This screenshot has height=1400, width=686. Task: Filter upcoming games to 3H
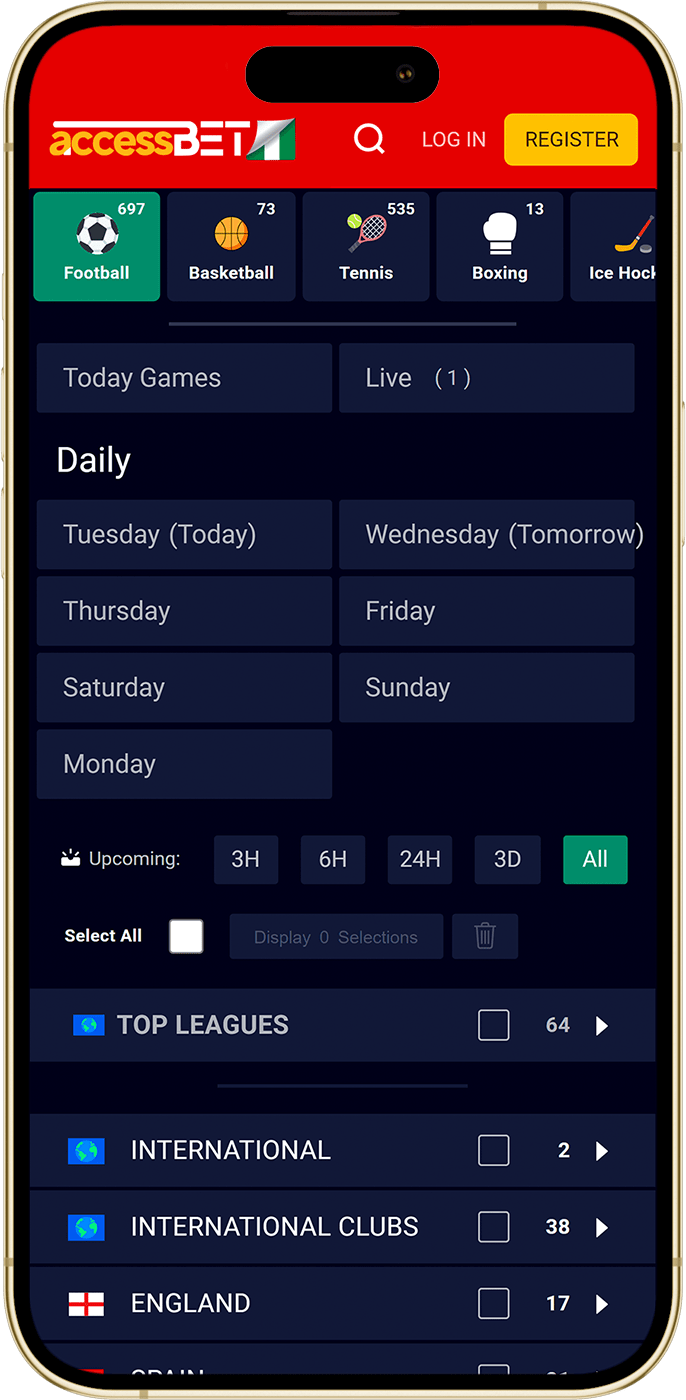point(246,860)
